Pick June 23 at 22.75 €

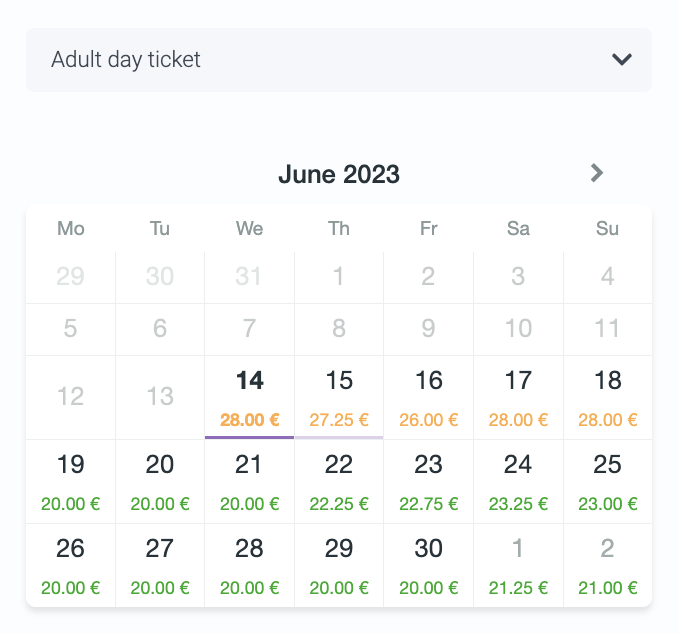click(428, 481)
